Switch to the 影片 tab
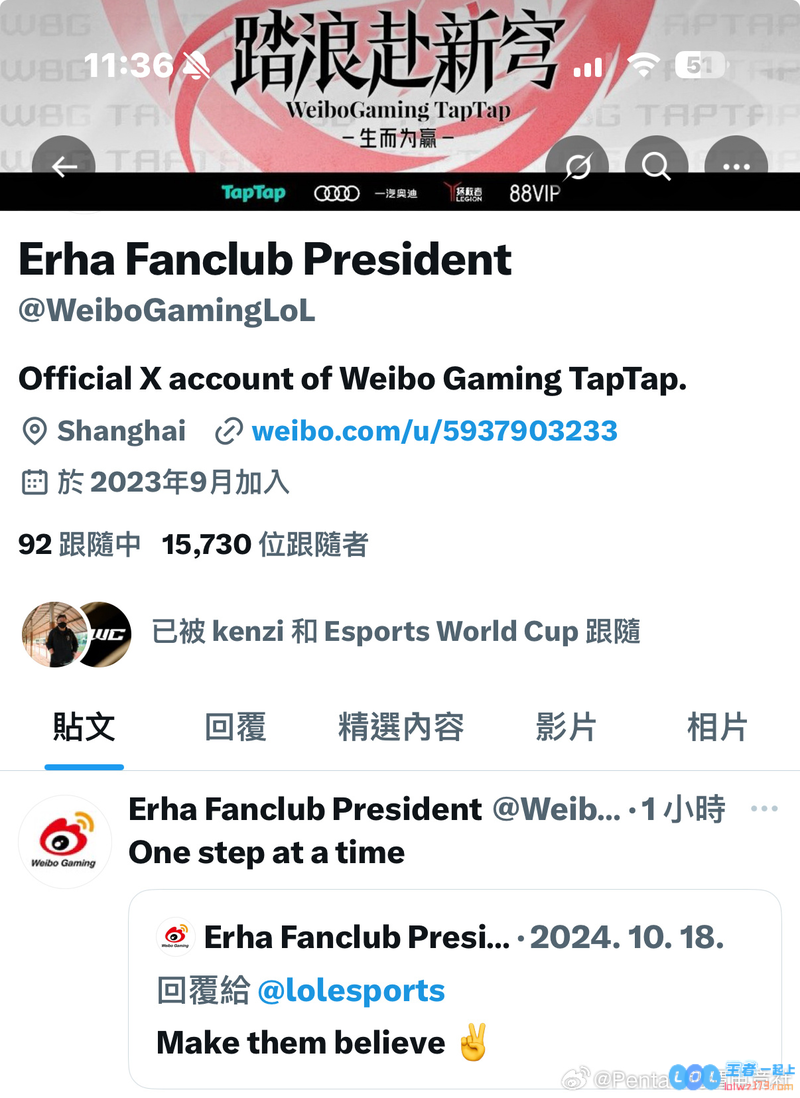 tap(566, 727)
